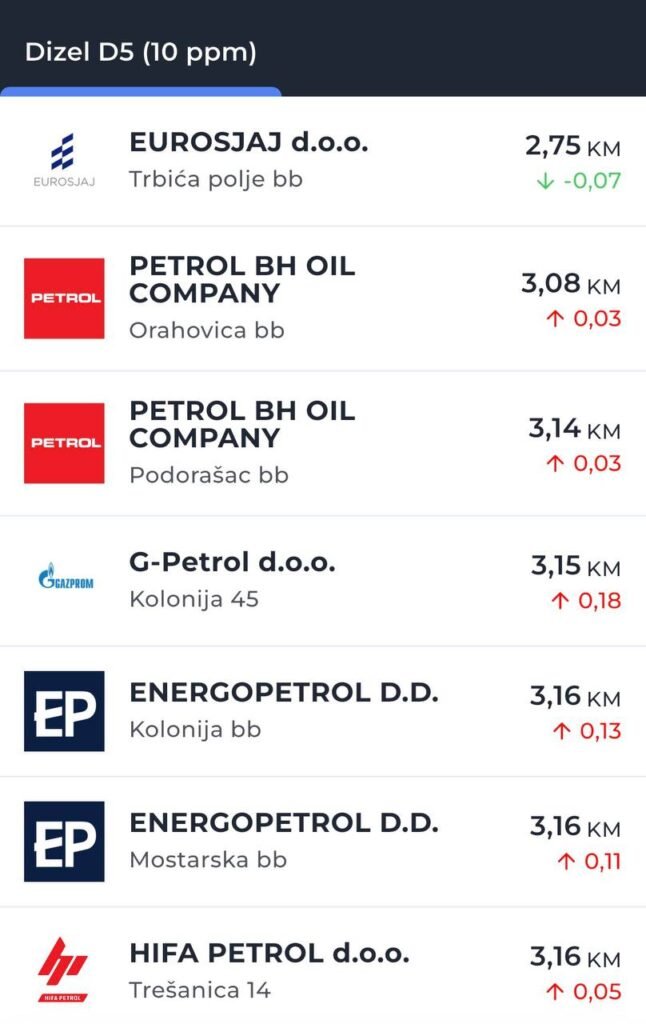Open EUROSJAJ d.o.o. at Trbića polje bb
This screenshot has width=646, height=1024.
coord(322,161)
